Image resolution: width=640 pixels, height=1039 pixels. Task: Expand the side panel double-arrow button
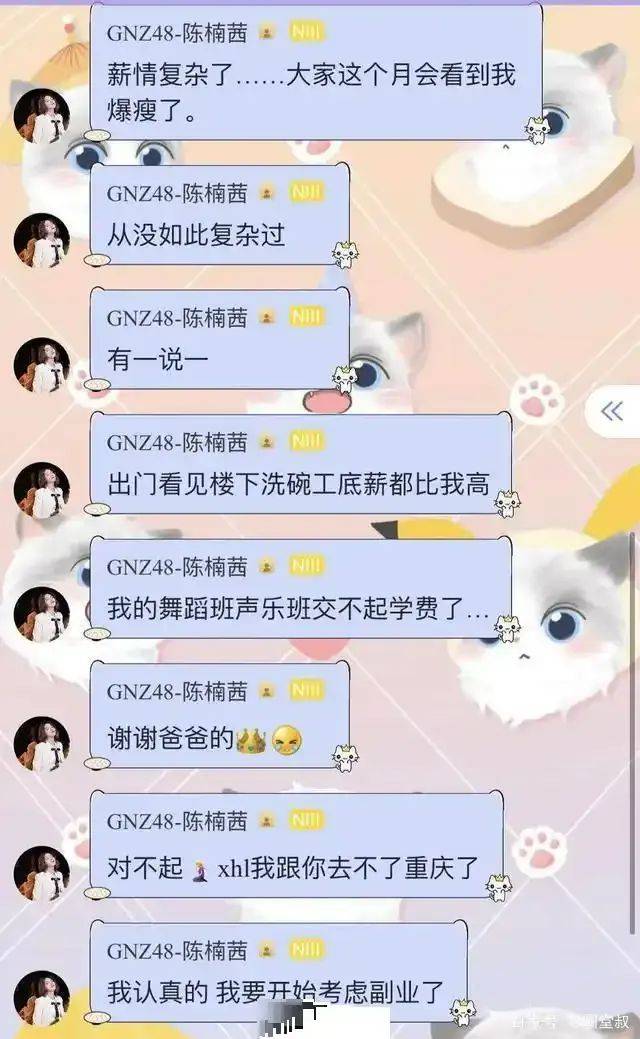pyautogui.click(x=612, y=411)
